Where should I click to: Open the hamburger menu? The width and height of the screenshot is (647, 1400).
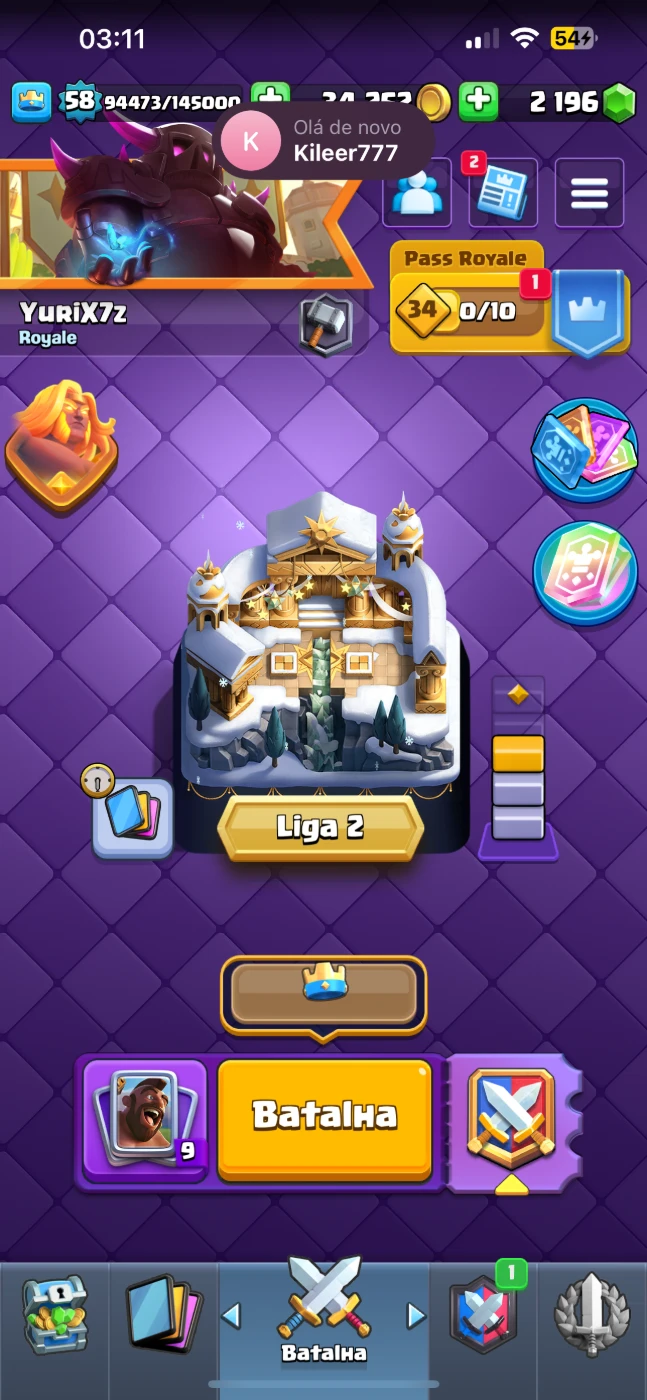[x=589, y=193]
